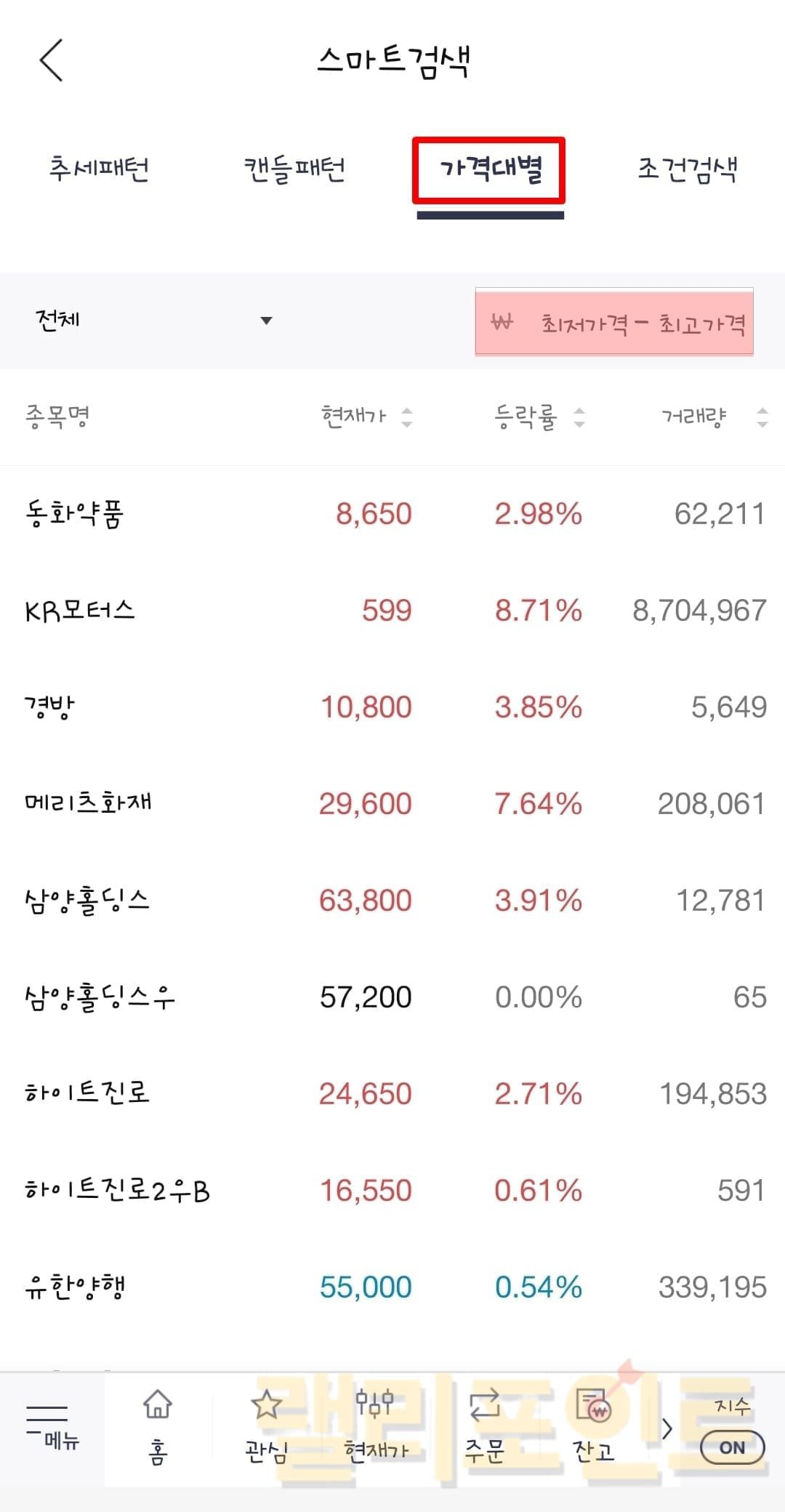Select the 가격대별 tab

pos(489,171)
